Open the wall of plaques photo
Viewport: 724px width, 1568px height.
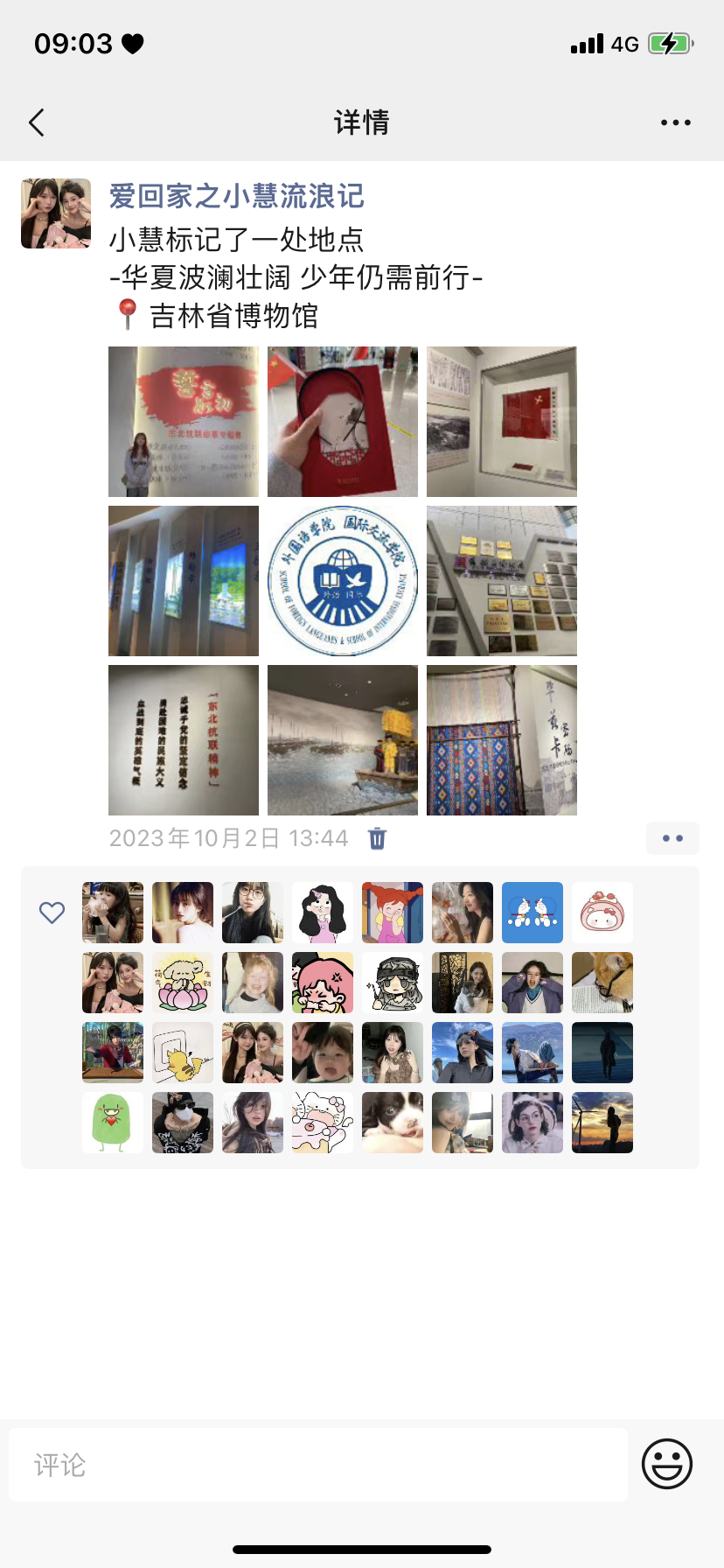(x=502, y=581)
